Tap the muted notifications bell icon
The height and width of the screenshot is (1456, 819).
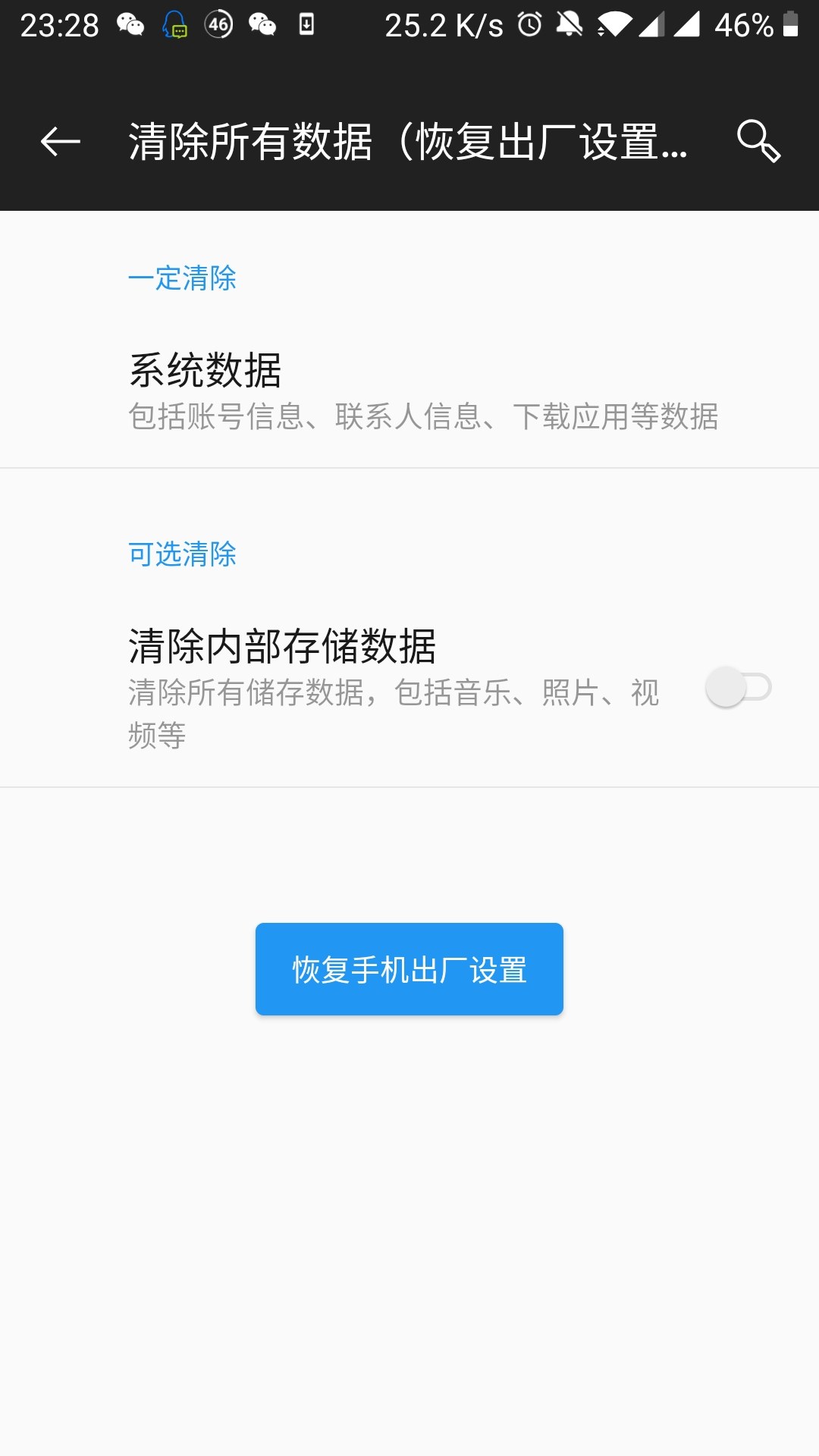pyautogui.click(x=567, y=26)
